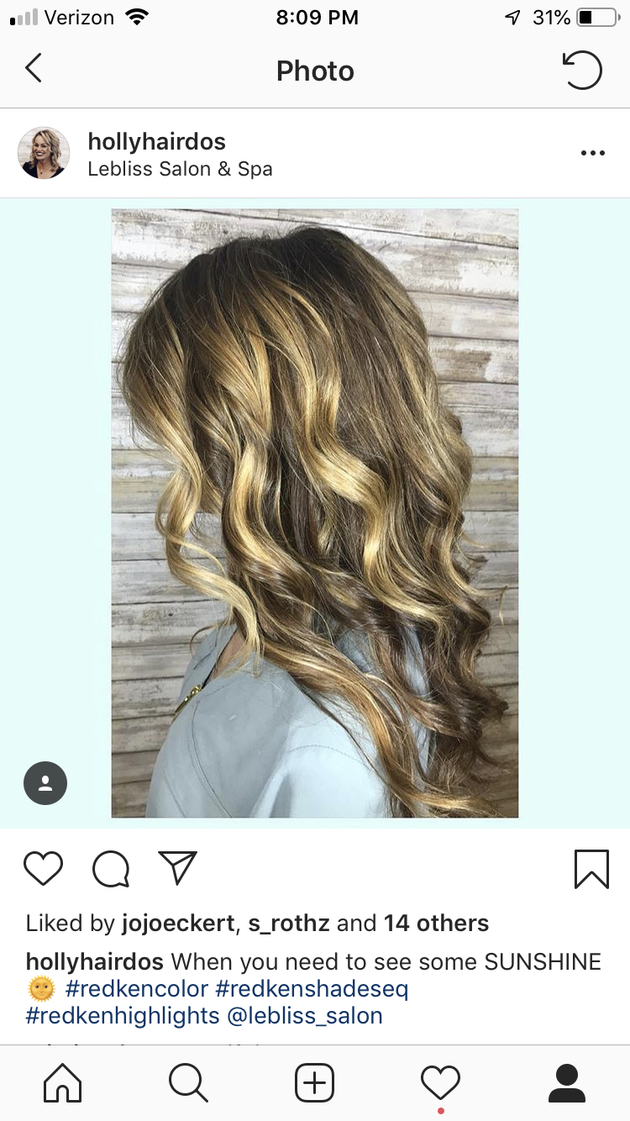Screen dimensions: 630x1121
Task: Open the #redkencolor hashtag
Action: [135, 989]
